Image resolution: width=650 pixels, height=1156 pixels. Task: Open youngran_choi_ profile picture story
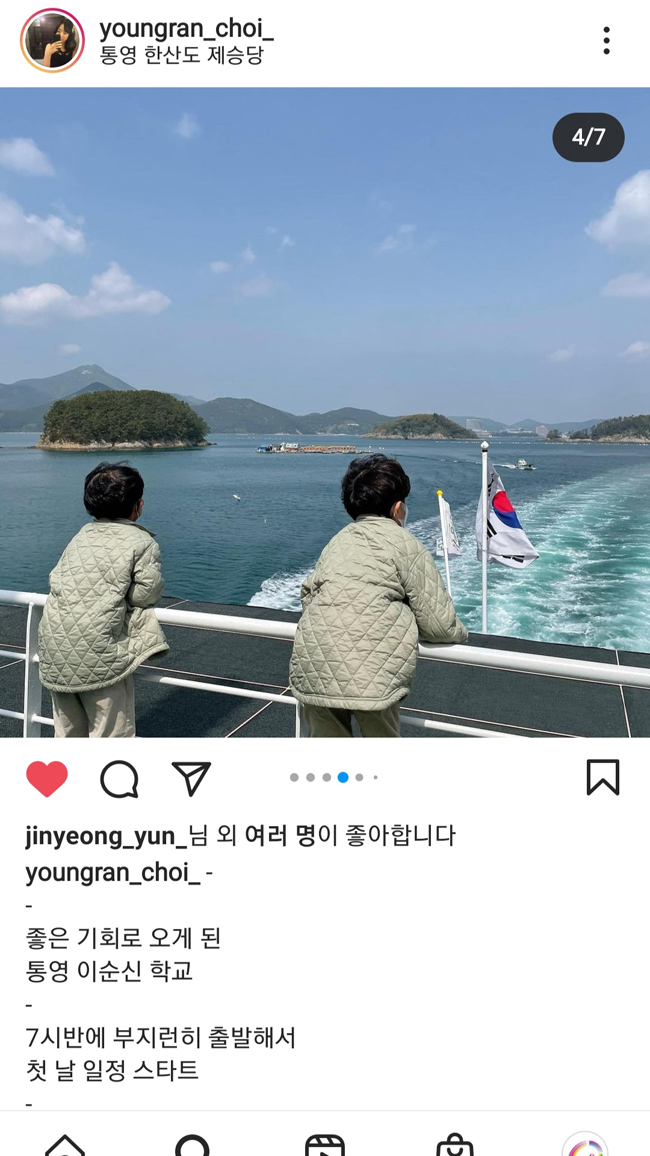52,41
